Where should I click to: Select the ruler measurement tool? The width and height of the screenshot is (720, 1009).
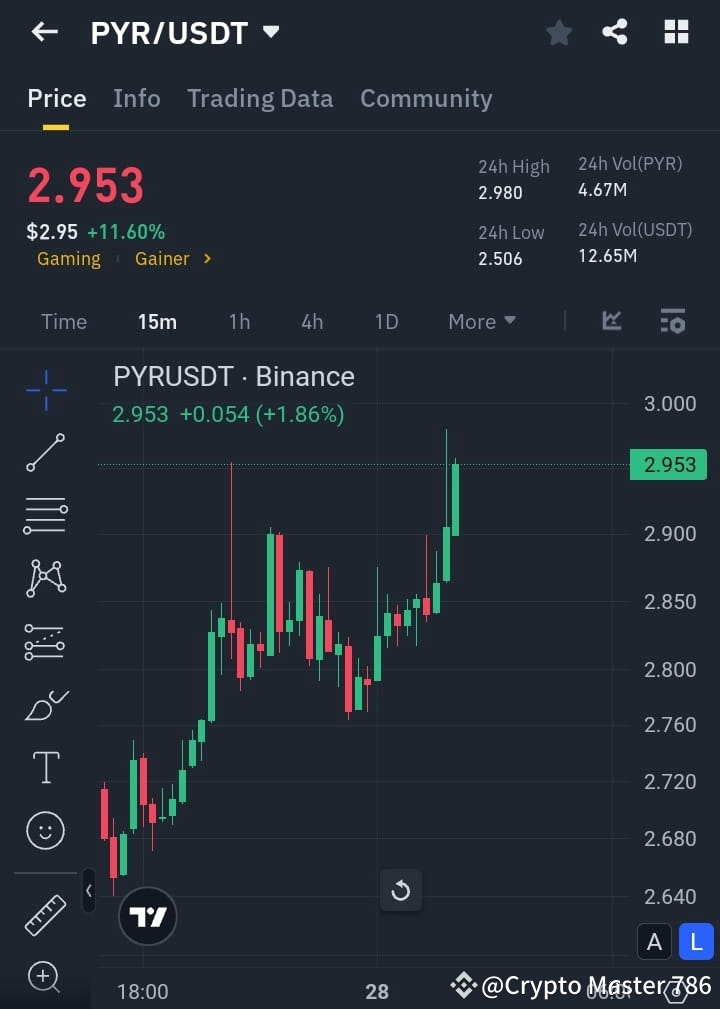tap(45, 913)
